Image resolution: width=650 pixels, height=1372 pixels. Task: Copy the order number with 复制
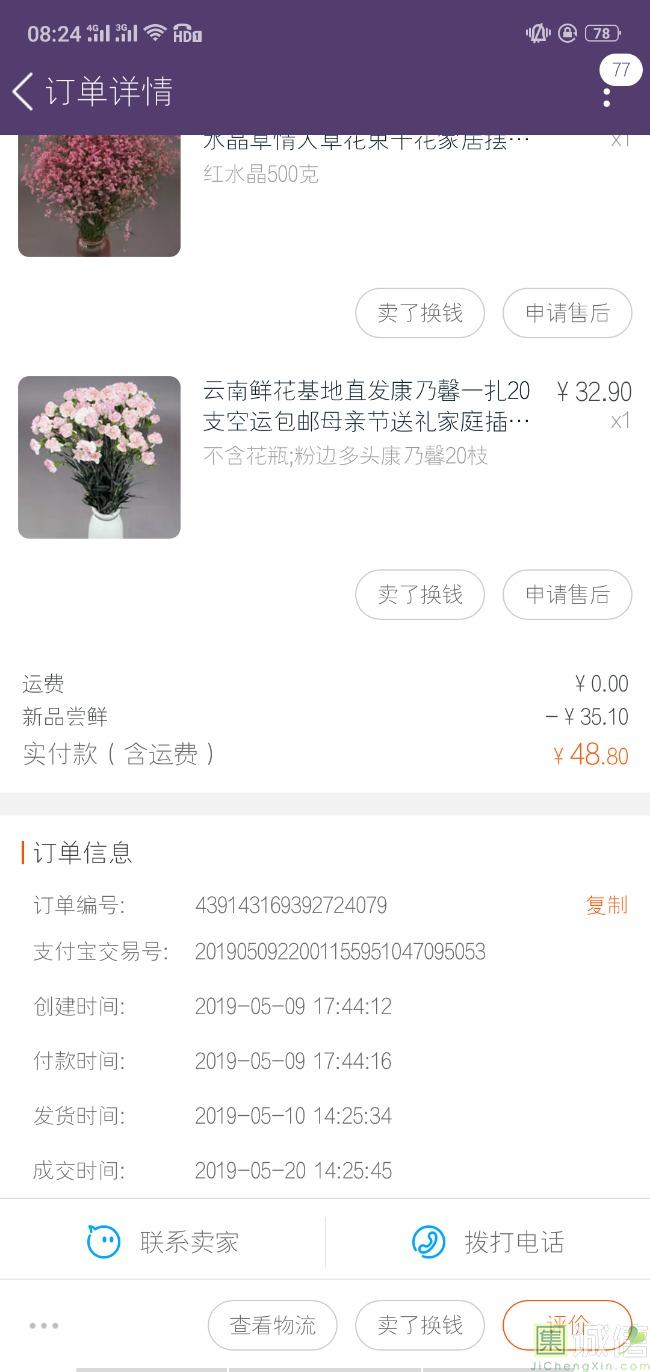click(x=606, y=905)
